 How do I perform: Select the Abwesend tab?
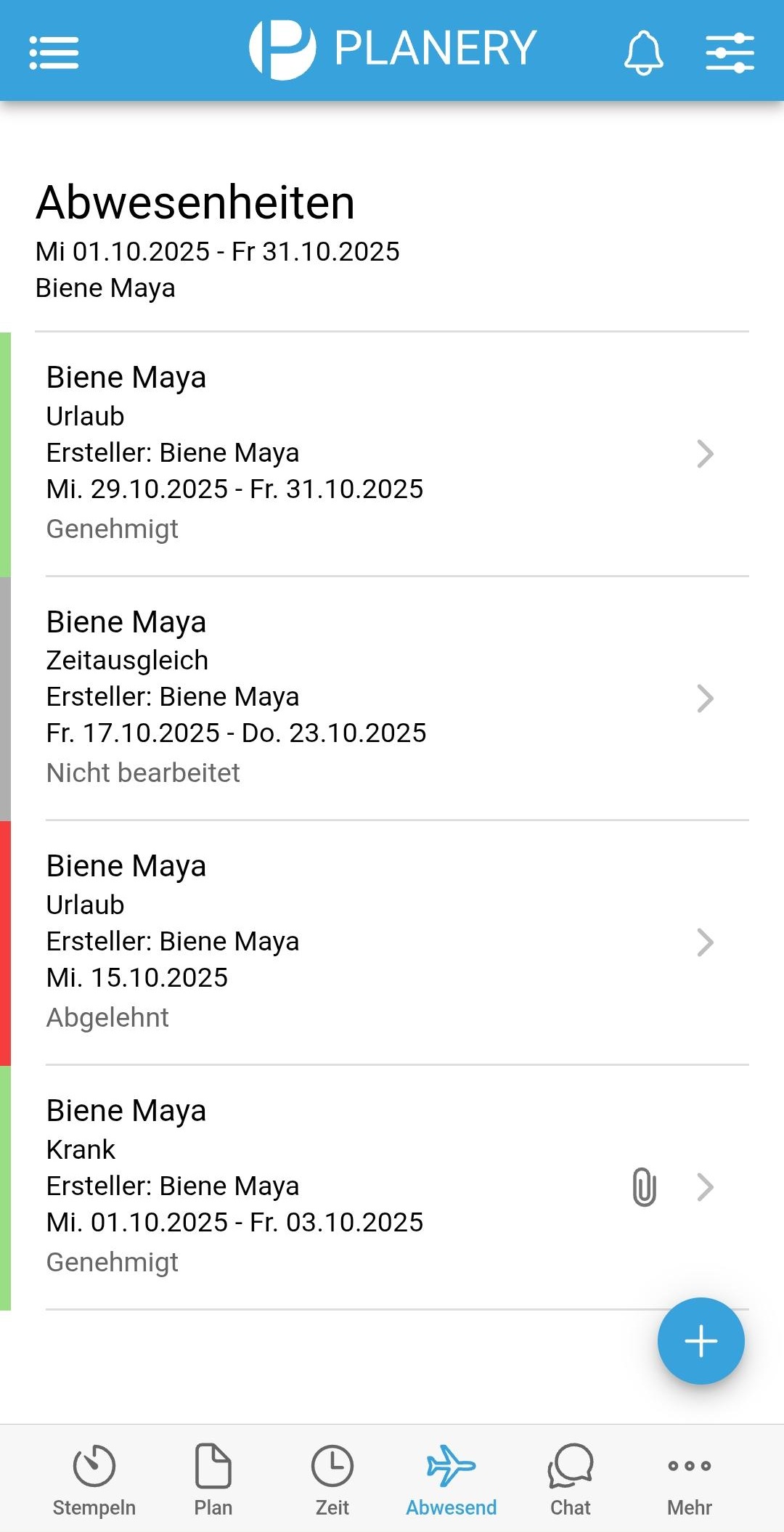(x=451, y=1478)
